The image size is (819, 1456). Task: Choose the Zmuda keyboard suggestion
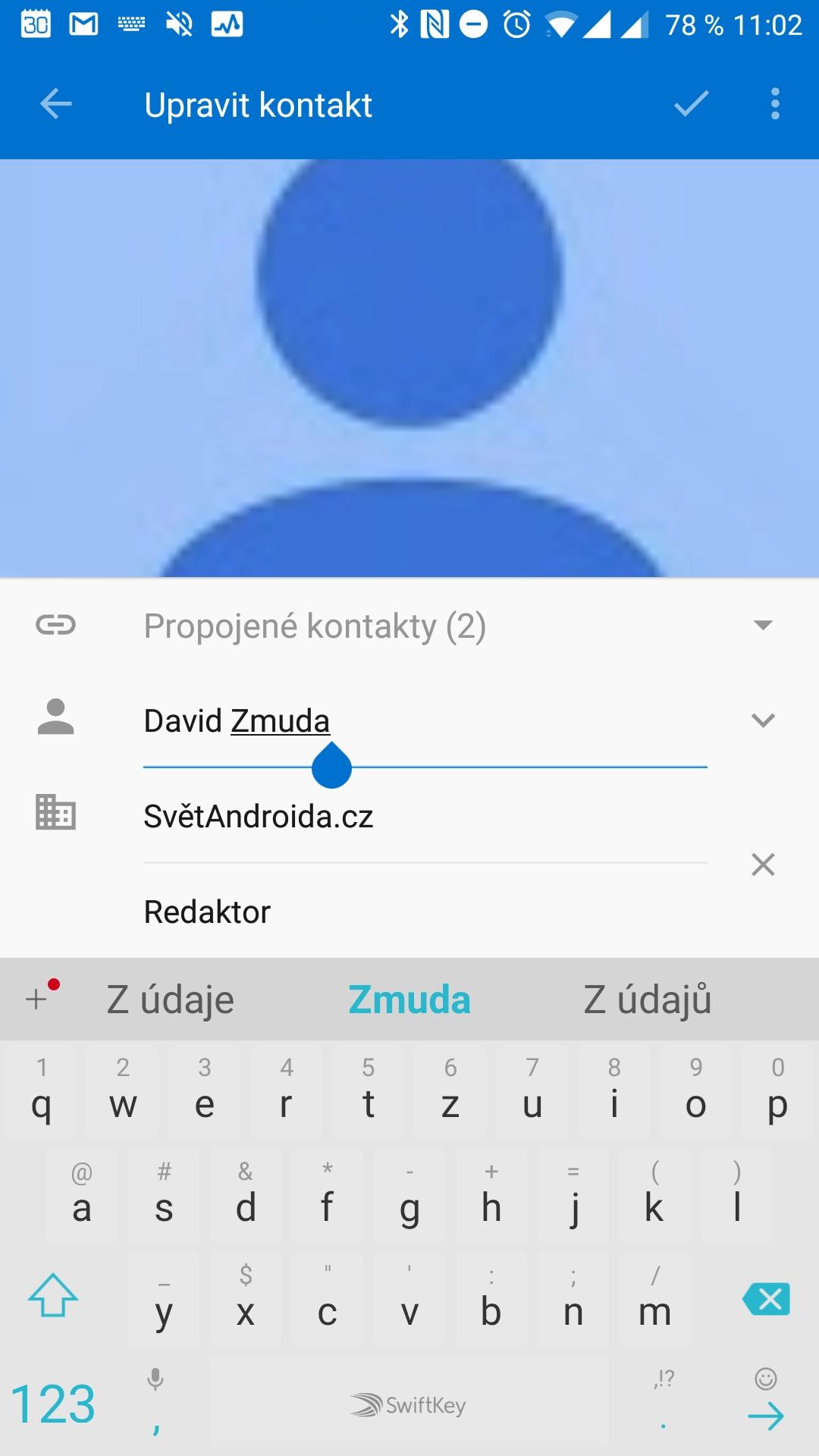point(409,999)
